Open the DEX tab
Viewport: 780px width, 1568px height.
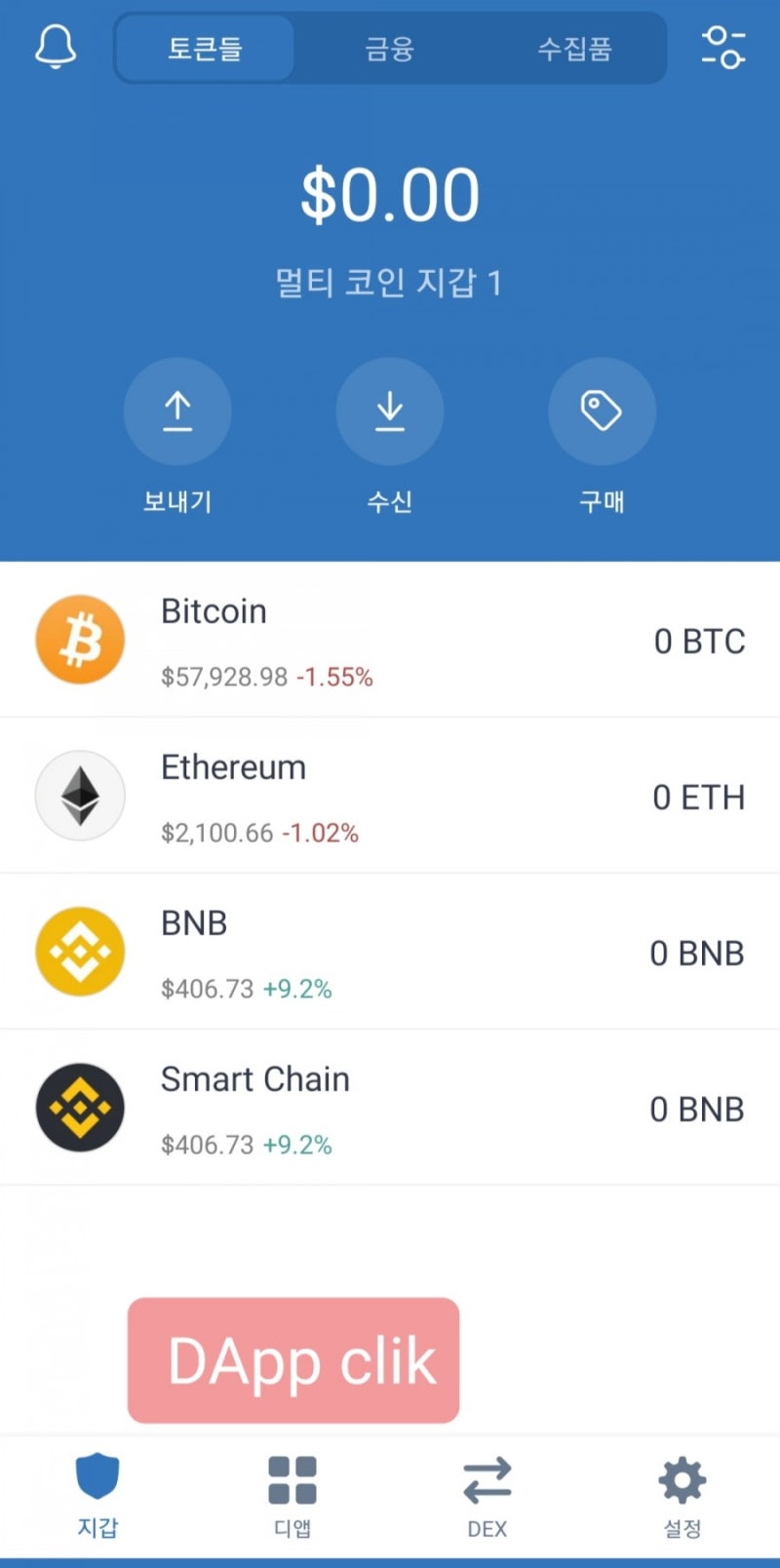click(487, 1496)
